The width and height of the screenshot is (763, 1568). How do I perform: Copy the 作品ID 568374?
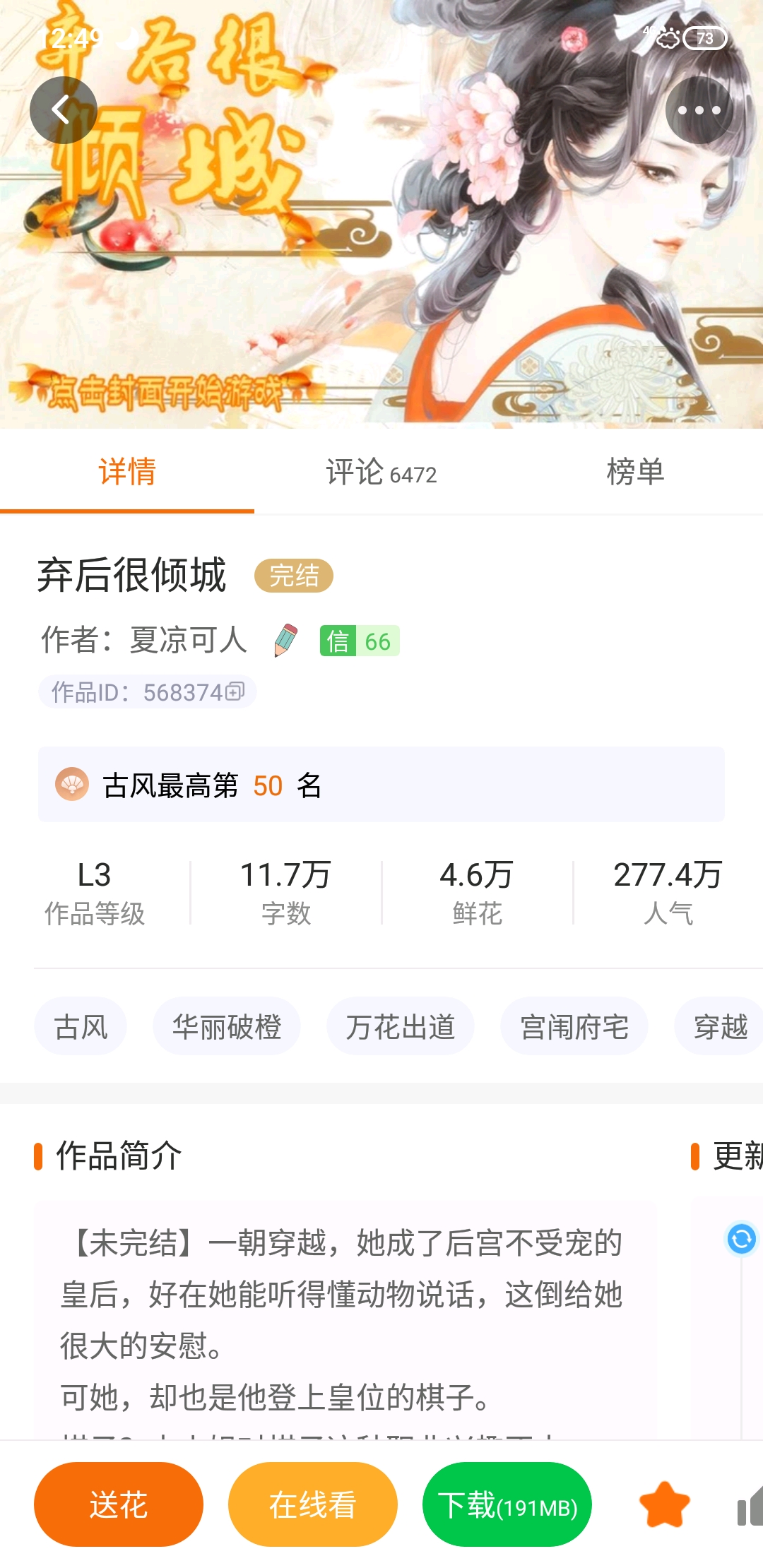pyautogui.click(x=147, y=692)
